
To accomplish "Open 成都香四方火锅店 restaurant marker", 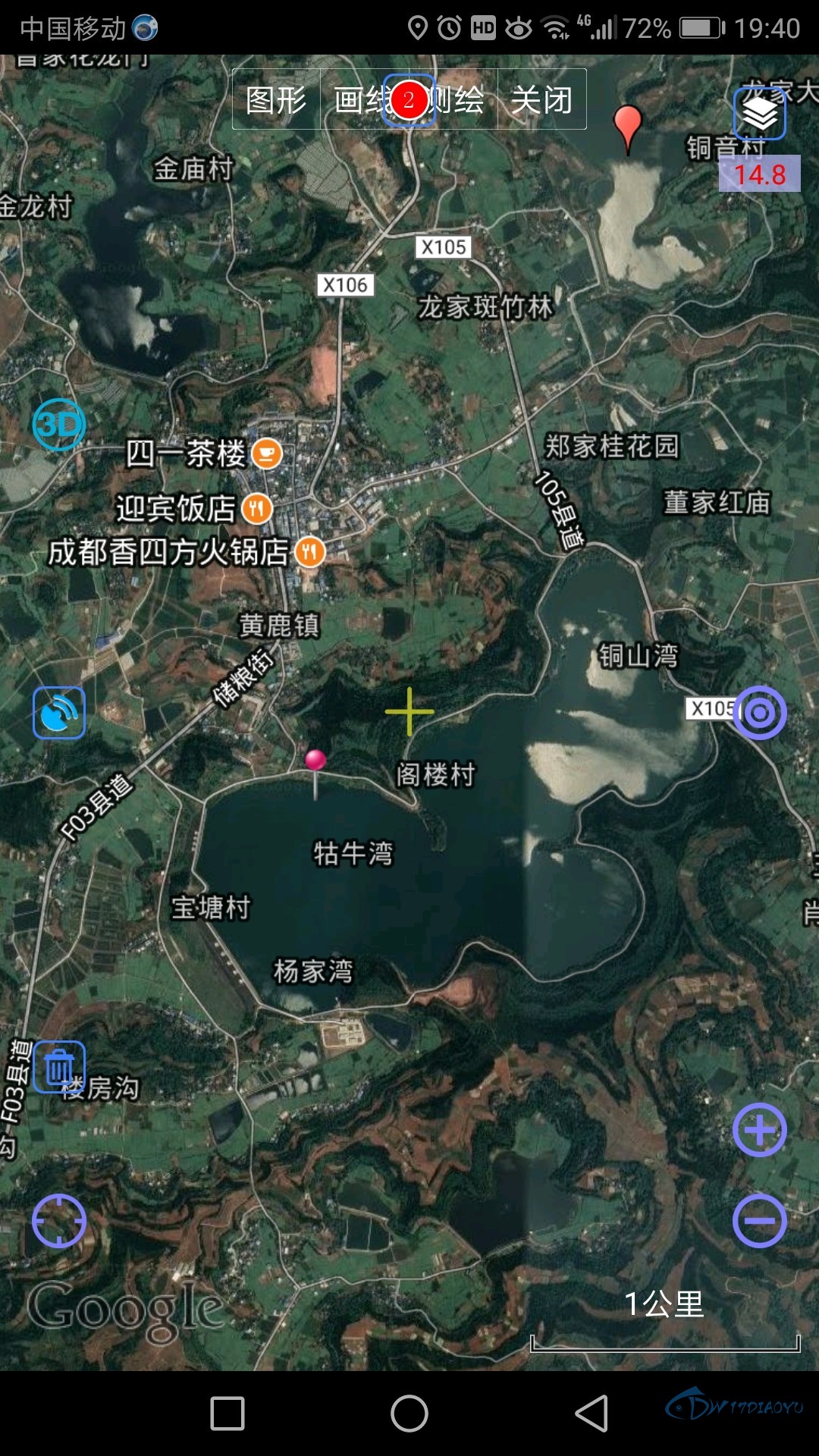I will [x=309, y=552].
